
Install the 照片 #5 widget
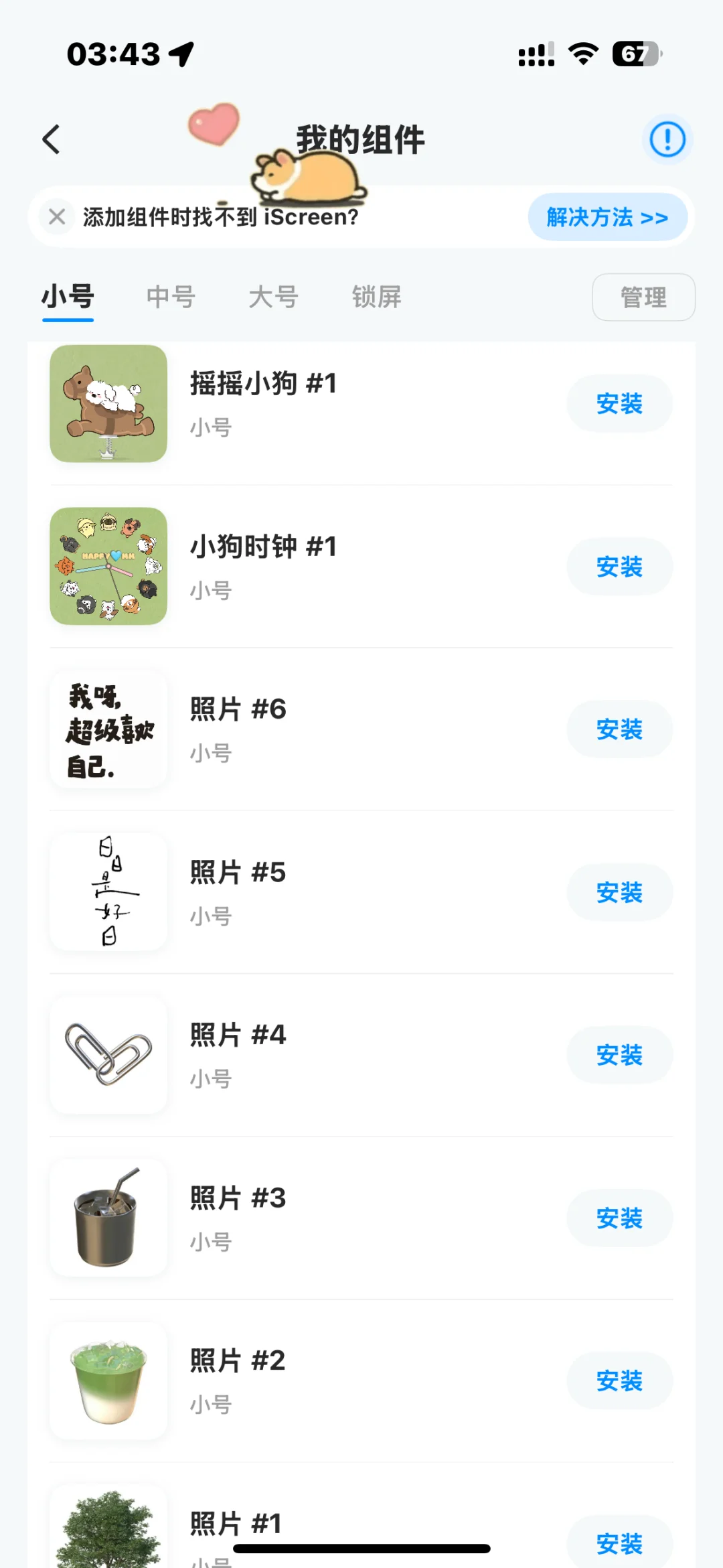(619, 892)
